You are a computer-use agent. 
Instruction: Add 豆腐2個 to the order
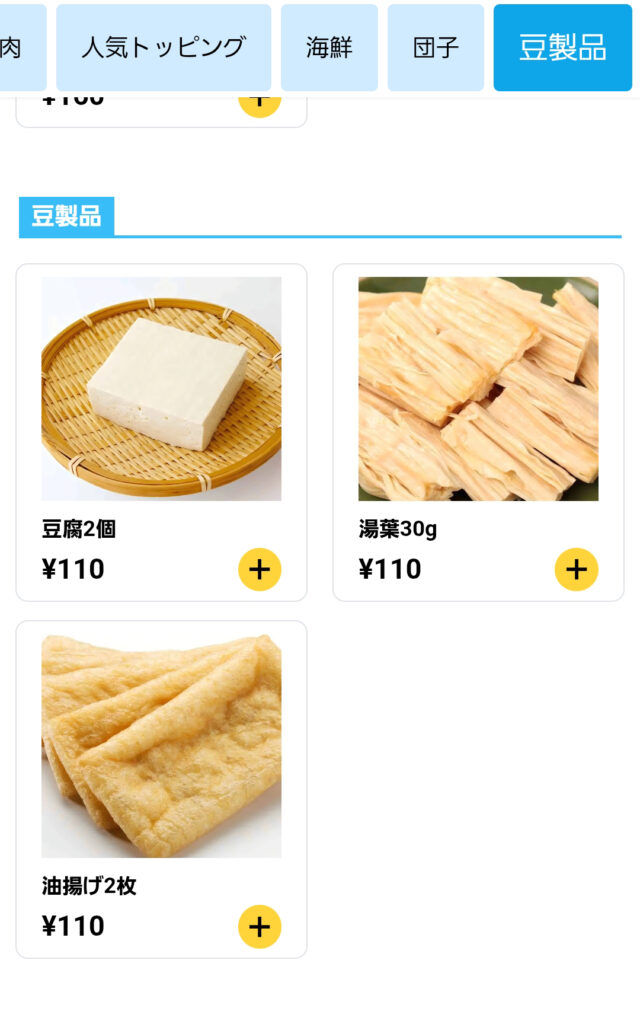coord(259,570)
